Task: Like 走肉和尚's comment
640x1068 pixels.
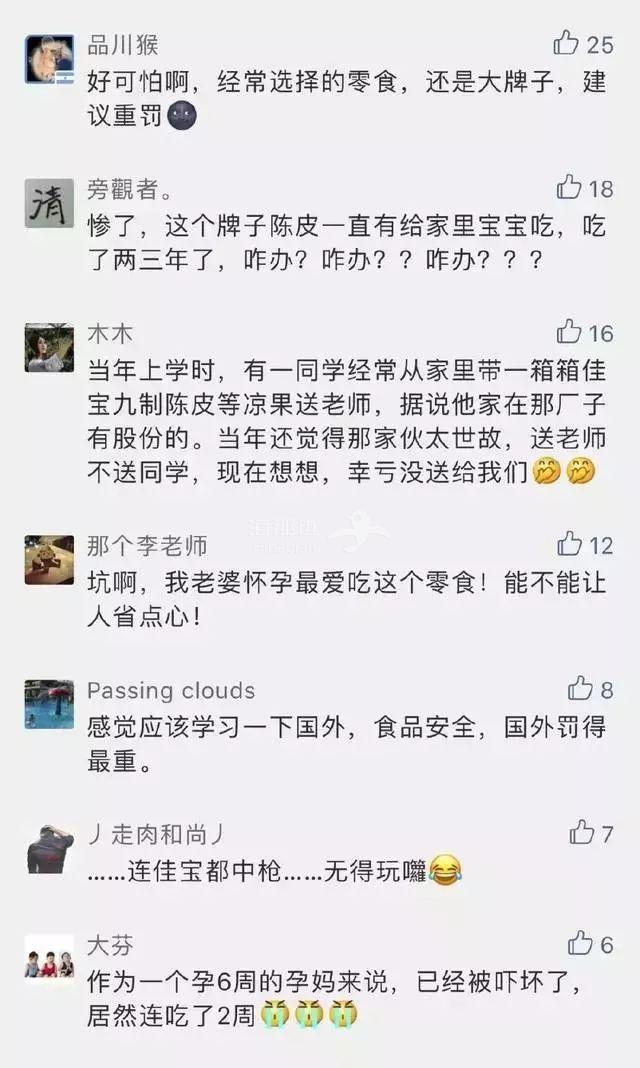Action: 582,831
